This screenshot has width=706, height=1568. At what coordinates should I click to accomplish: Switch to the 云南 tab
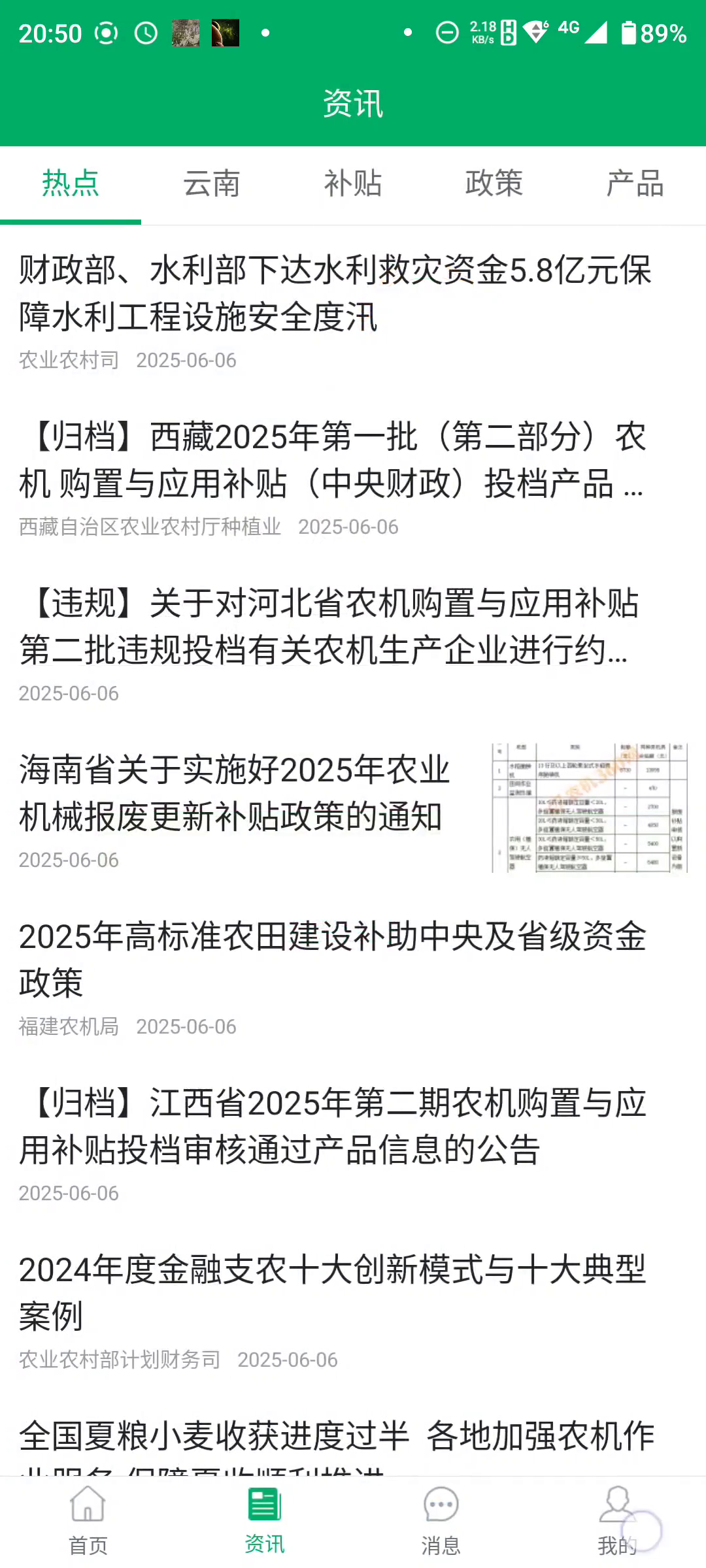pos(211,184)
